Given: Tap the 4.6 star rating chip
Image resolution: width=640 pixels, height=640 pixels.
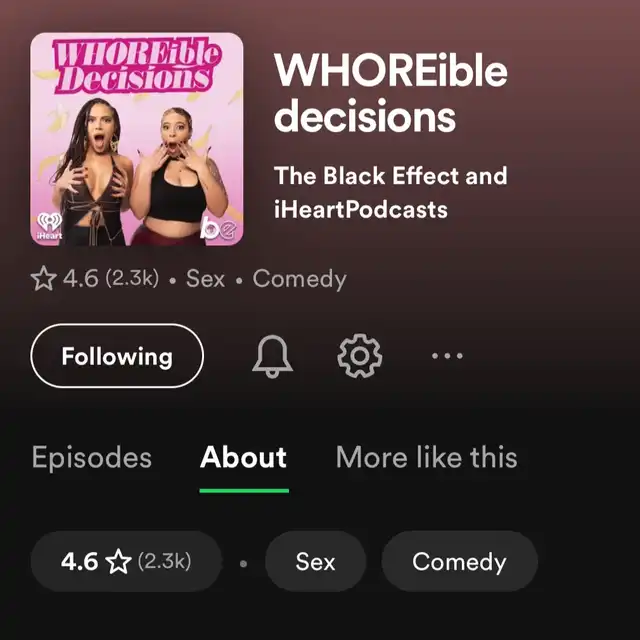Looking at the screenshot, I should tap(126, 561).
